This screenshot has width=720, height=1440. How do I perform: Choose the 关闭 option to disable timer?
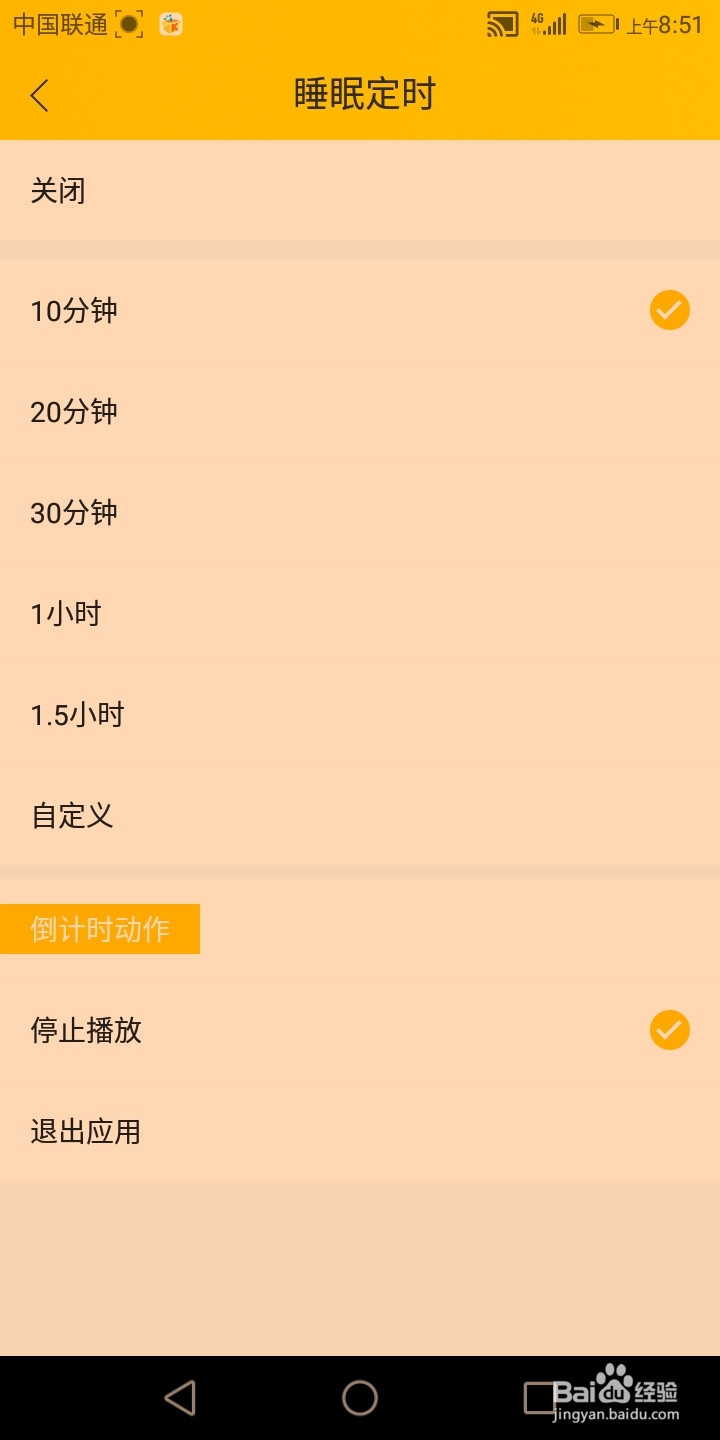pyautogui.click(x=360, y=190)
